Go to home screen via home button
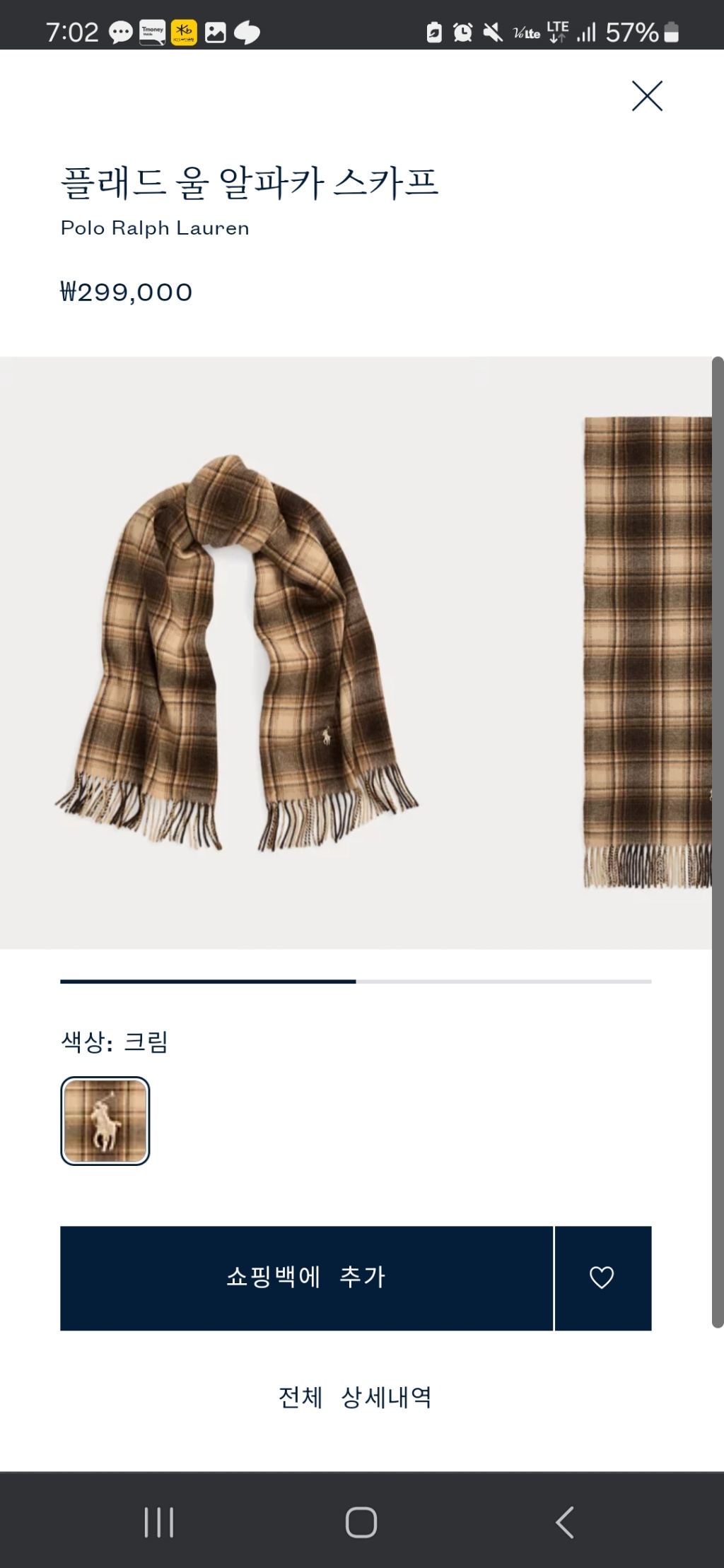Viewport: 724px width, 1568px height. (361, 1521)
